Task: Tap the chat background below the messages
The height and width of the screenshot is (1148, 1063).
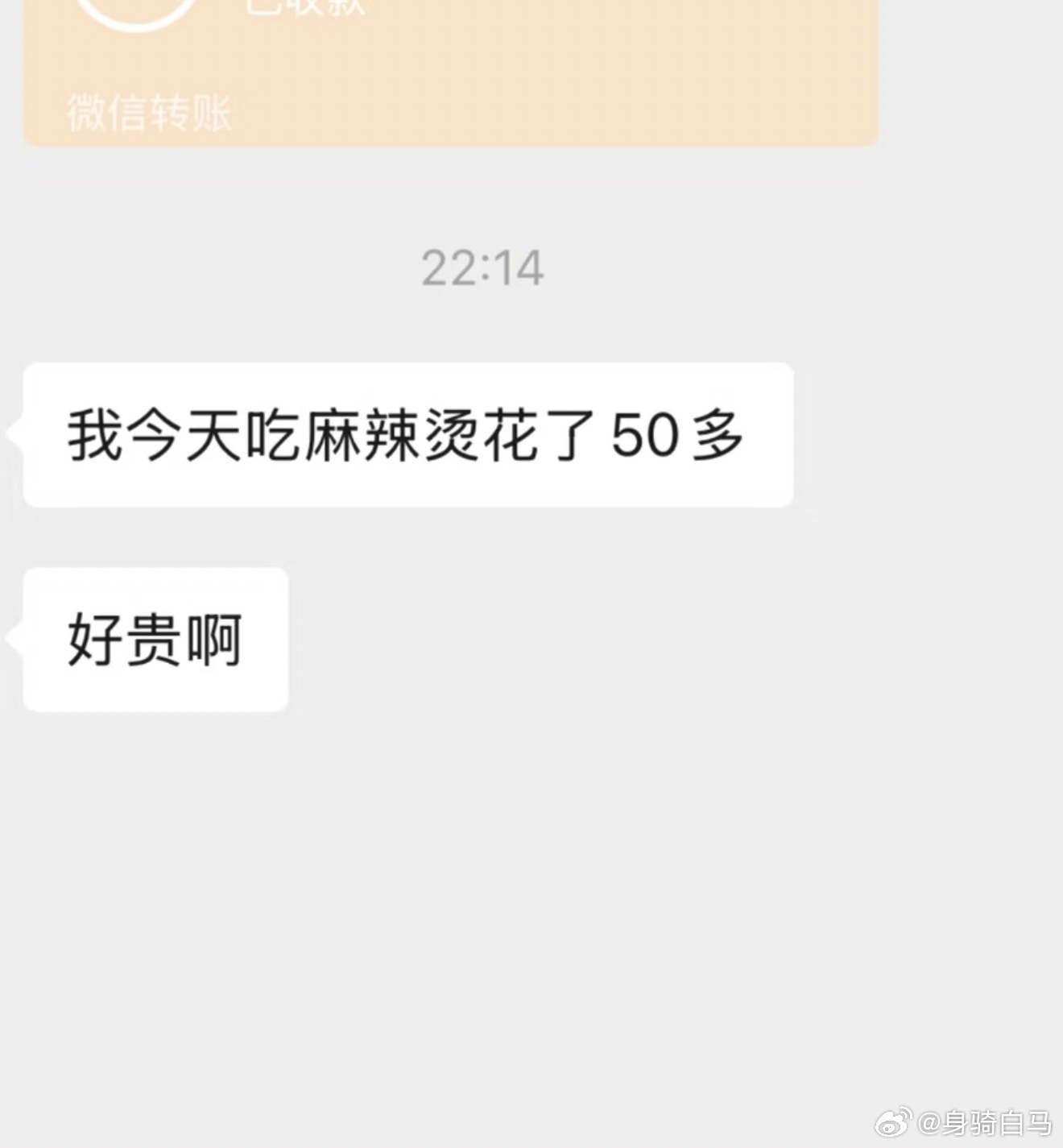Action: pyautogui.click(x=531, y=886)
